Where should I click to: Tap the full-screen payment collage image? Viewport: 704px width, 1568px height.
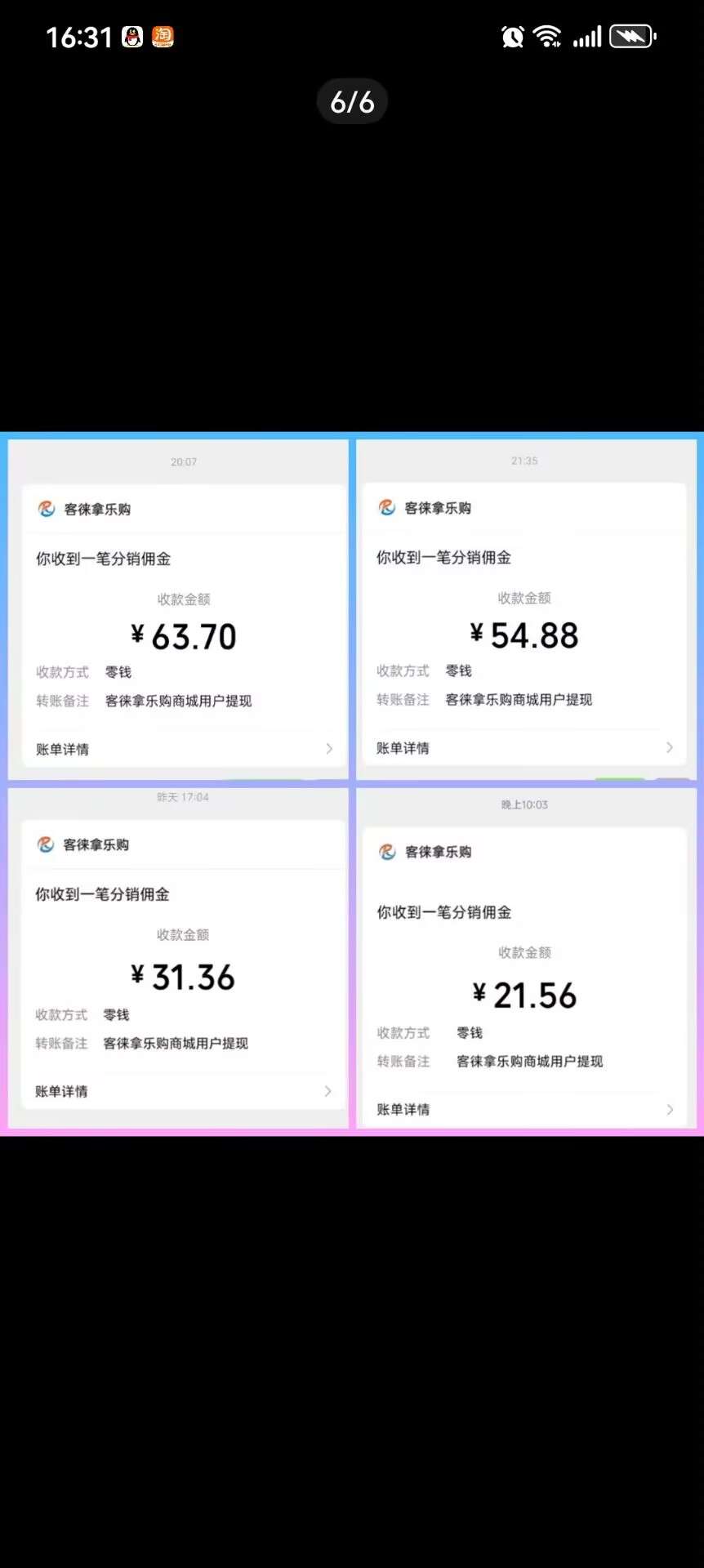pos(352,784)
